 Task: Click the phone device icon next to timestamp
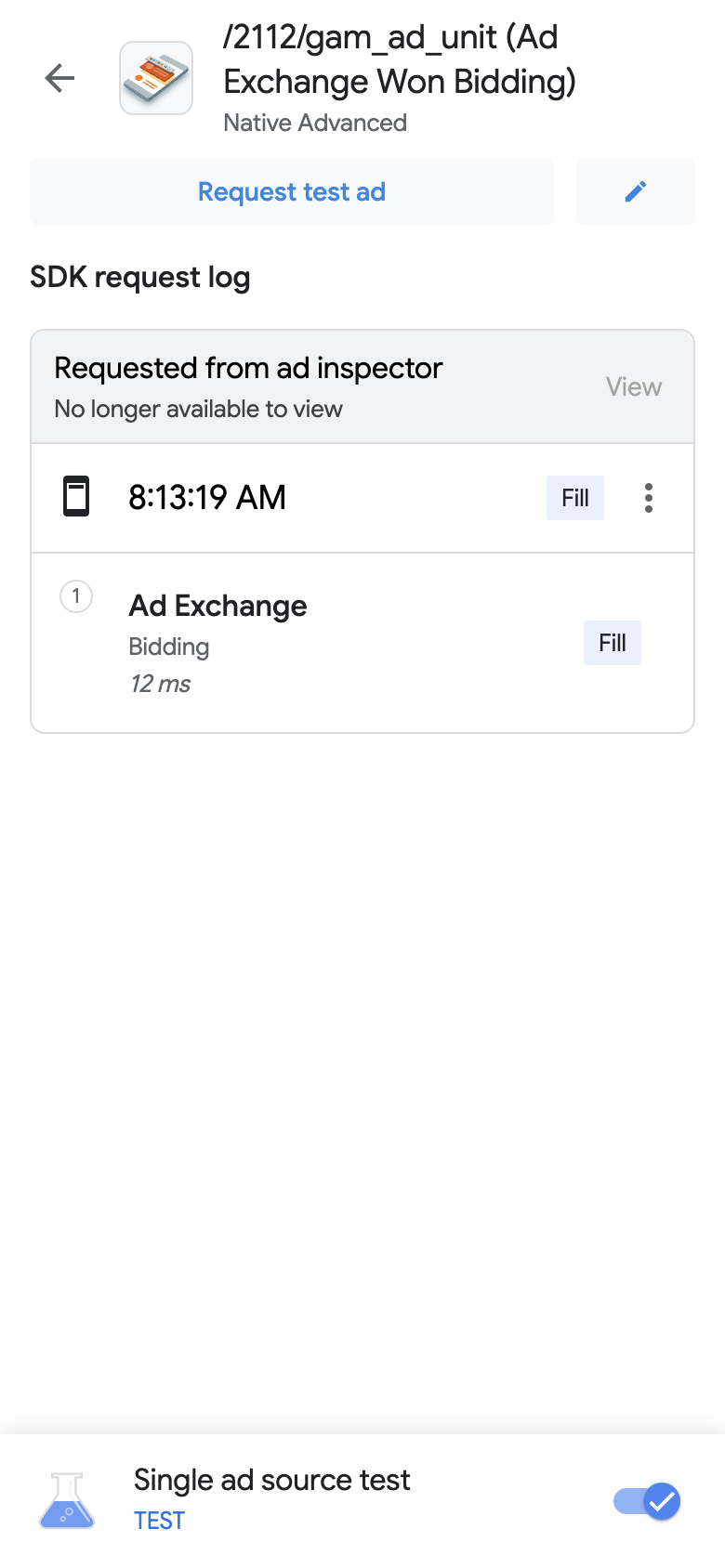tap(77, 497)
